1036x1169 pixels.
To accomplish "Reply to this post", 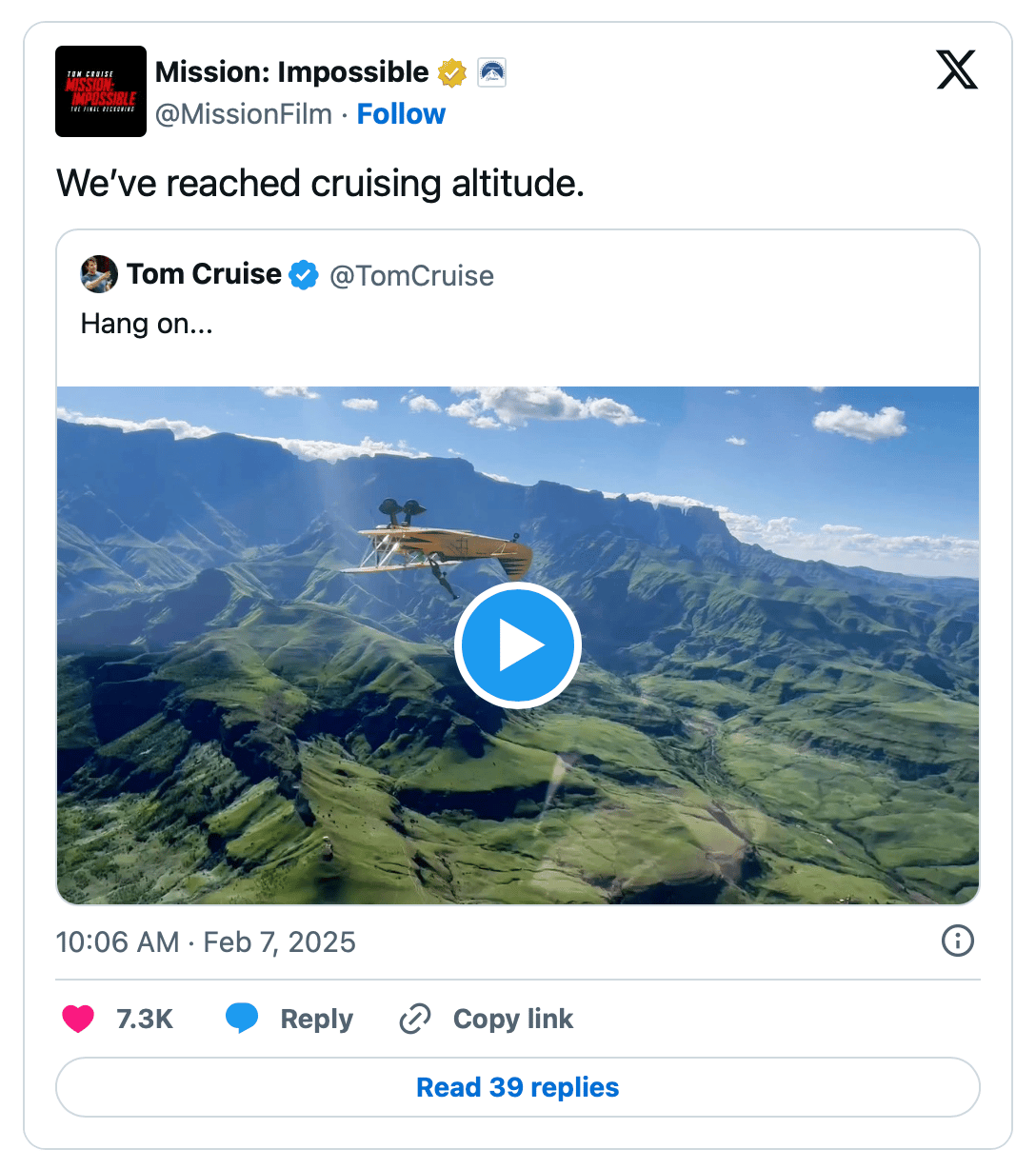I will [290, 1019].
